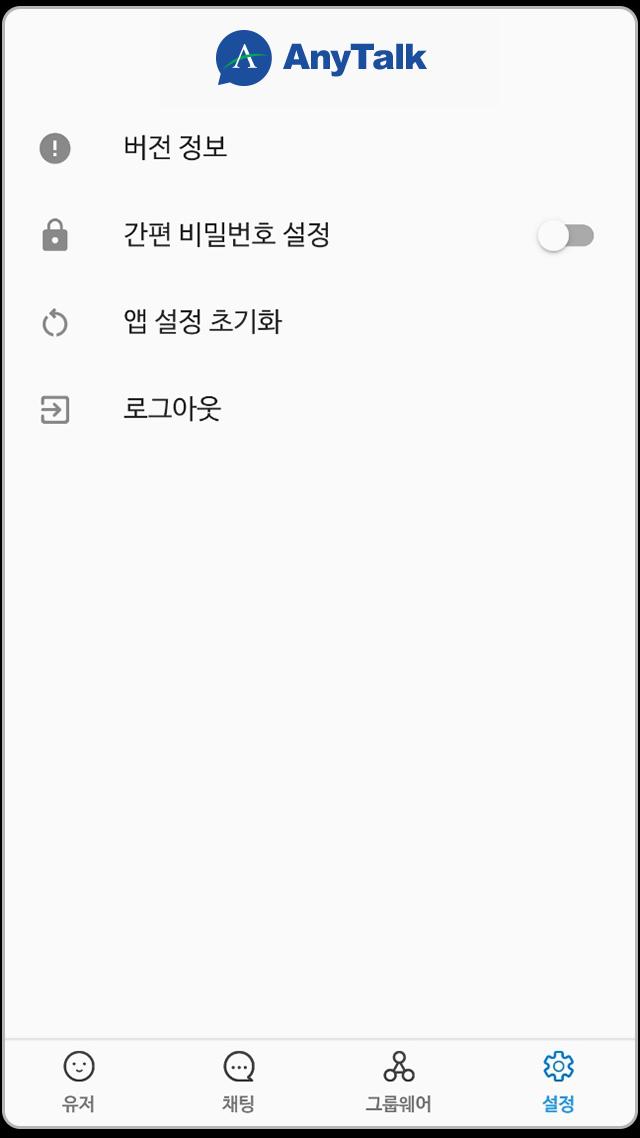Select the 설정 tab
The image size is (640, 1138).
pyautogui.click(x=558, y=1081)
